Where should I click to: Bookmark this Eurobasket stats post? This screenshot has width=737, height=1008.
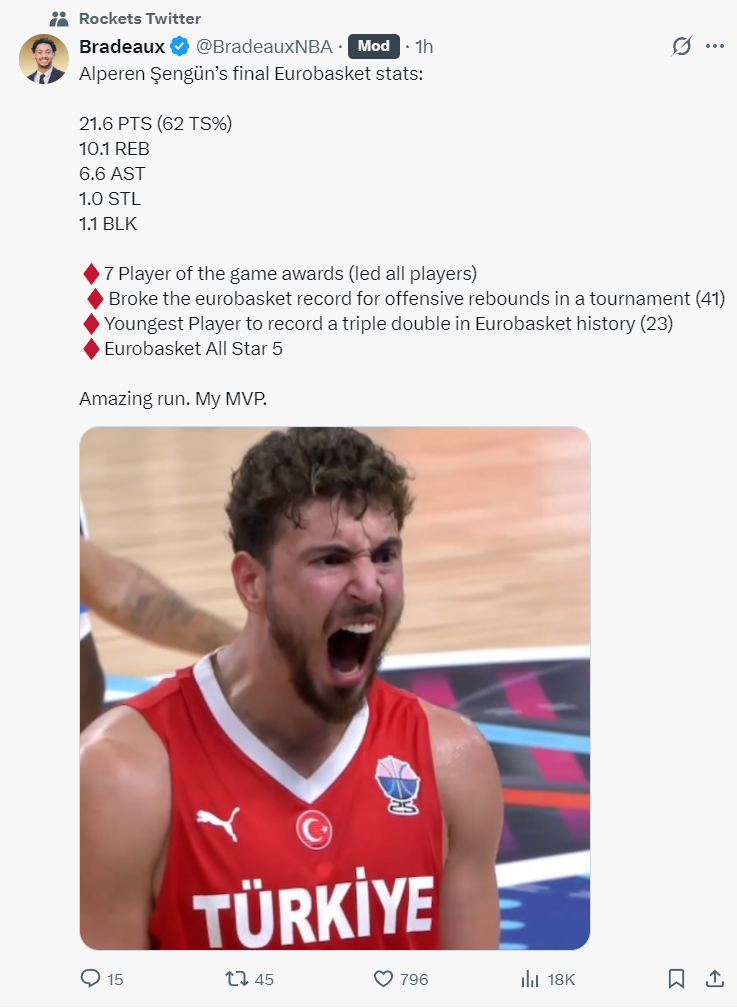click(678, 980)
